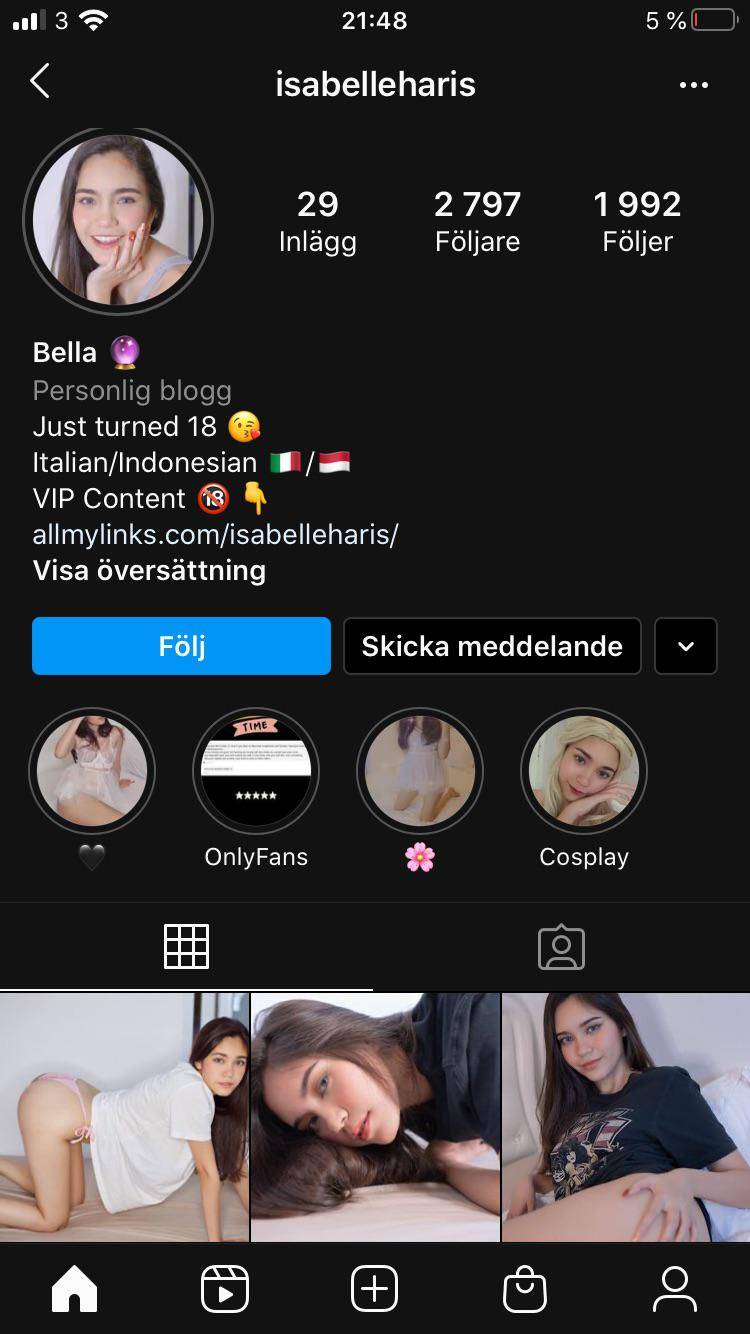
Task: Open the Reels tab
Action: pyautogui.click(x=225, y=1288)
